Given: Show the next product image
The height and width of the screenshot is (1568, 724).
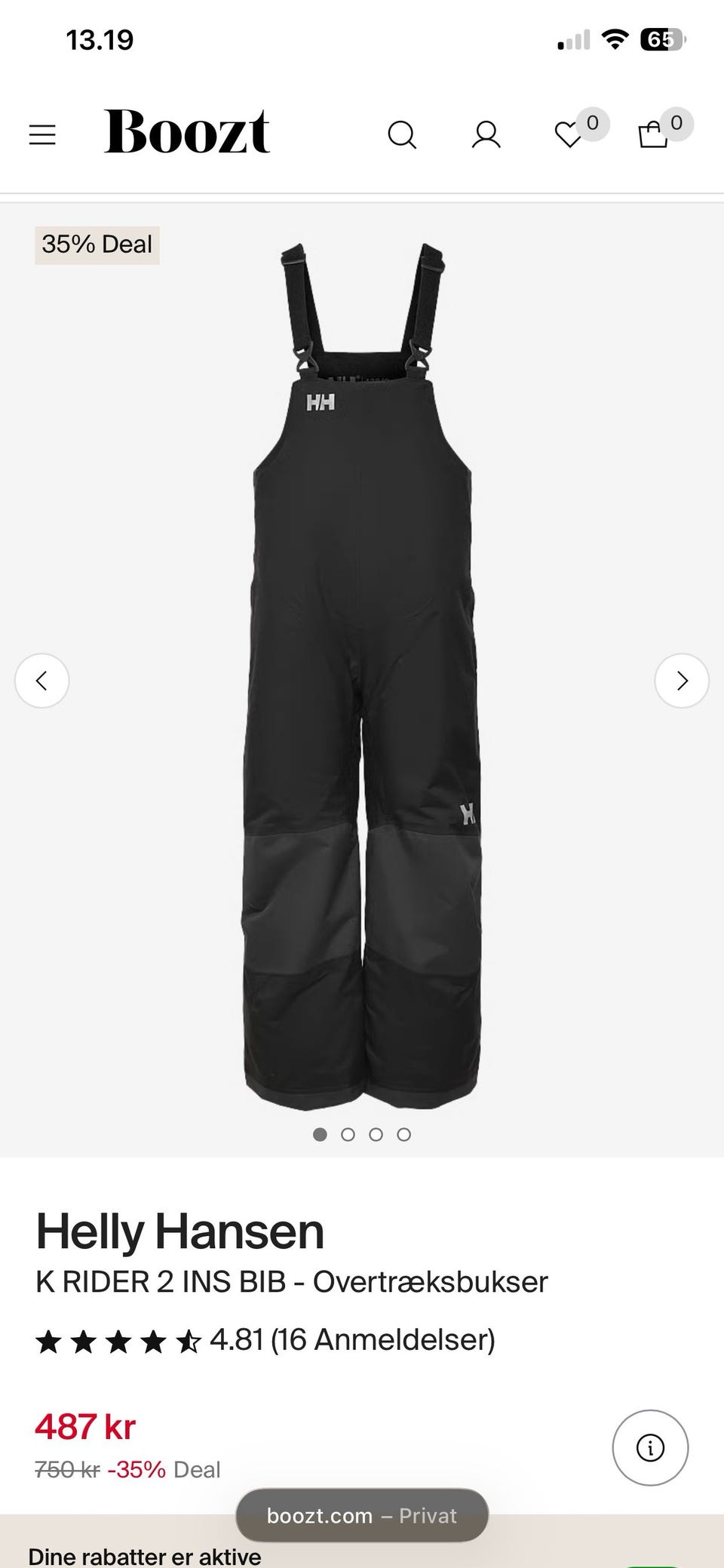Looking at the screenshot, I should point(682,681).
